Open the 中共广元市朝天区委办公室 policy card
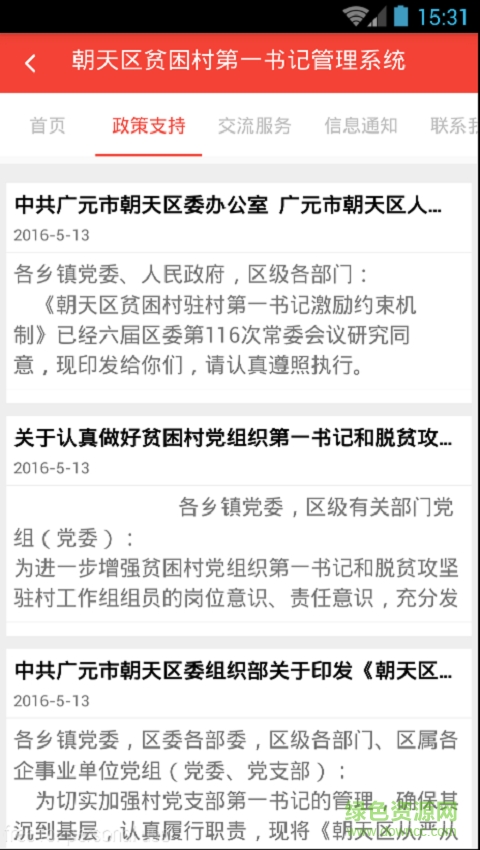480x850 pixels. tap(239, 293)
